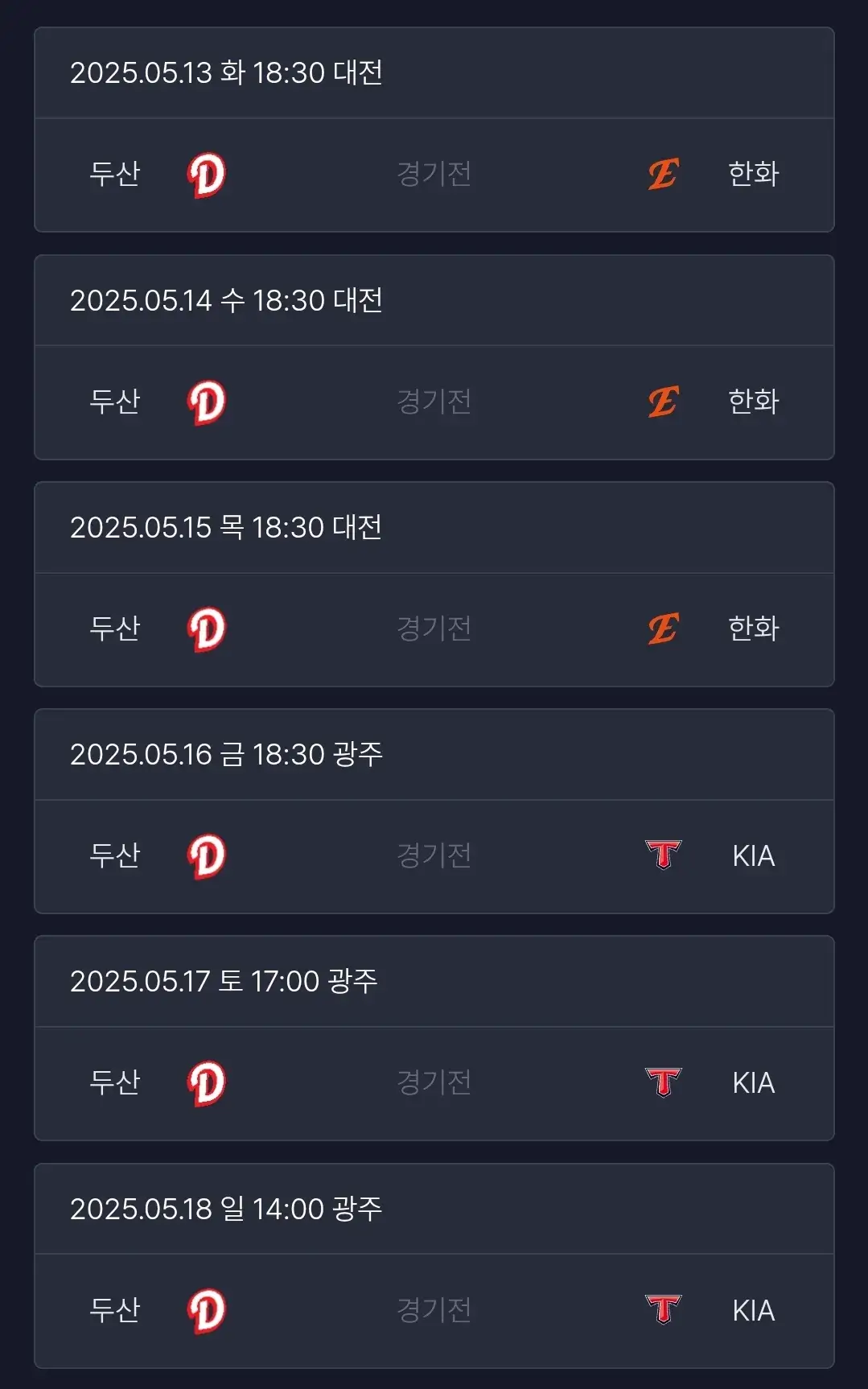The width and height of the screenshot is (868, 1389).
Task: Click the 두산 label in the May 17 matchup
Action: 116,1084
